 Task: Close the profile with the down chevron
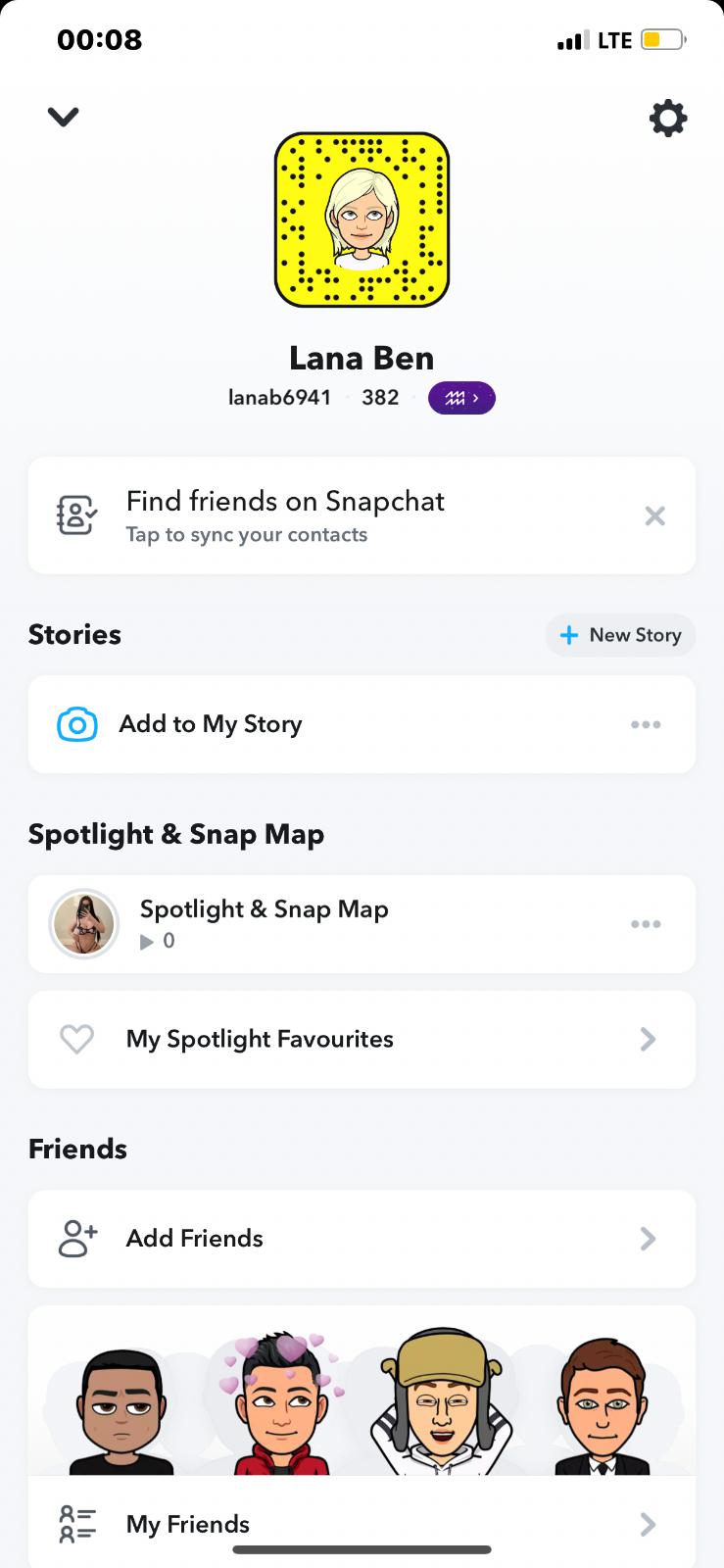point(63,117)
